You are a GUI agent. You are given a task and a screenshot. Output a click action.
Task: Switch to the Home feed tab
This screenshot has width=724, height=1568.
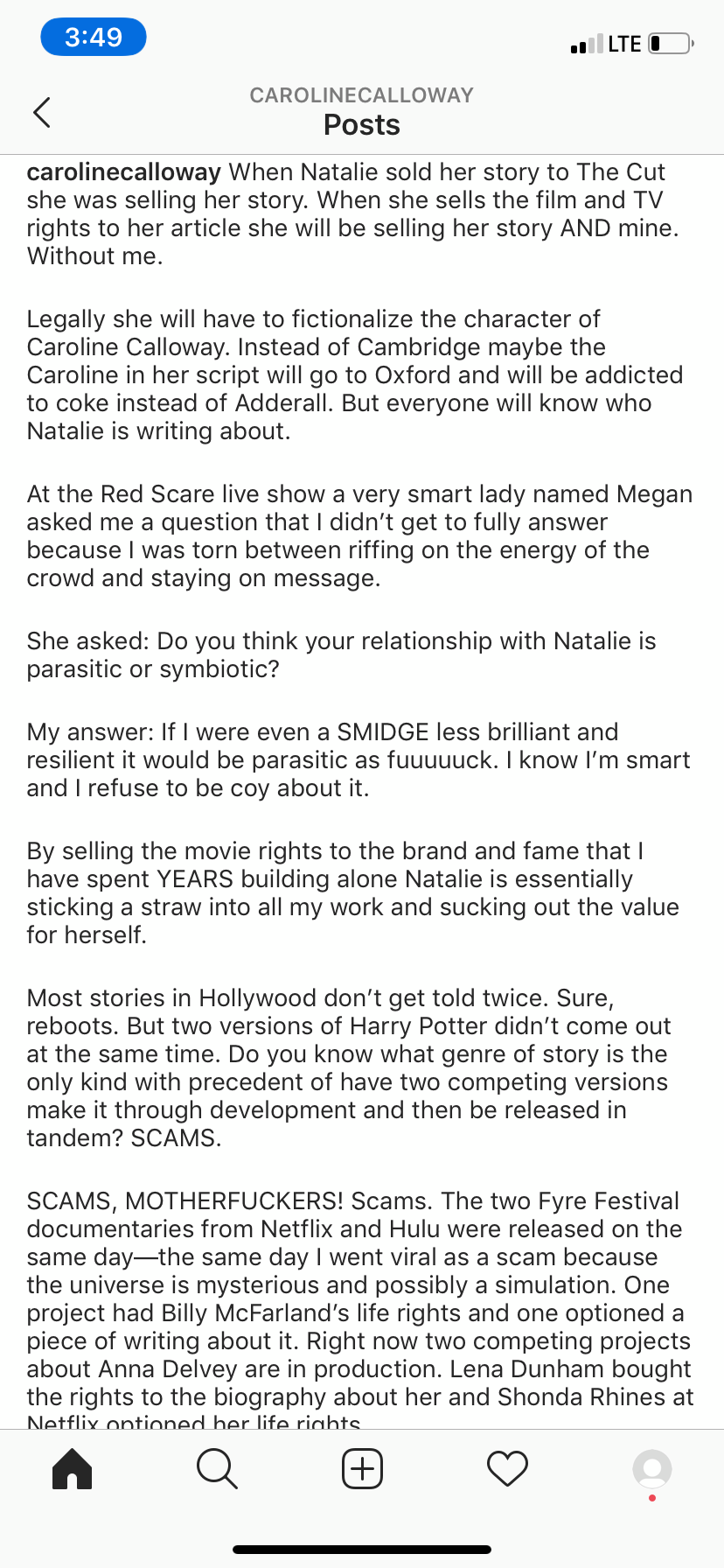click(72, 1468)
